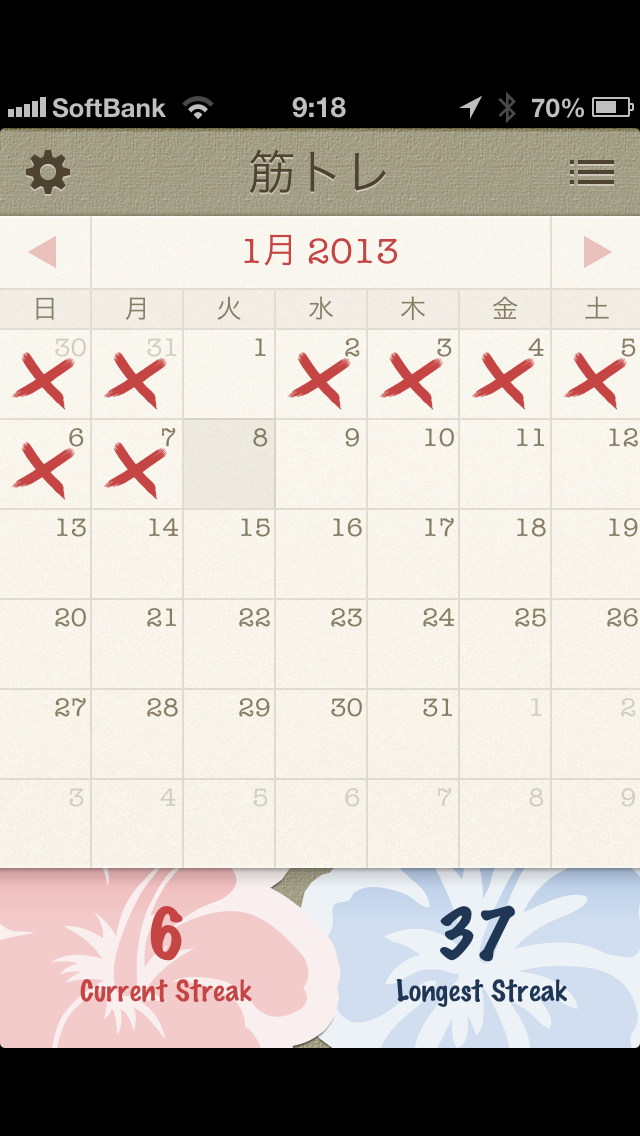The width and height of the screenshot is (640, 1136).
Task: Unmark the X on January 7
Action: click(137, 464)
